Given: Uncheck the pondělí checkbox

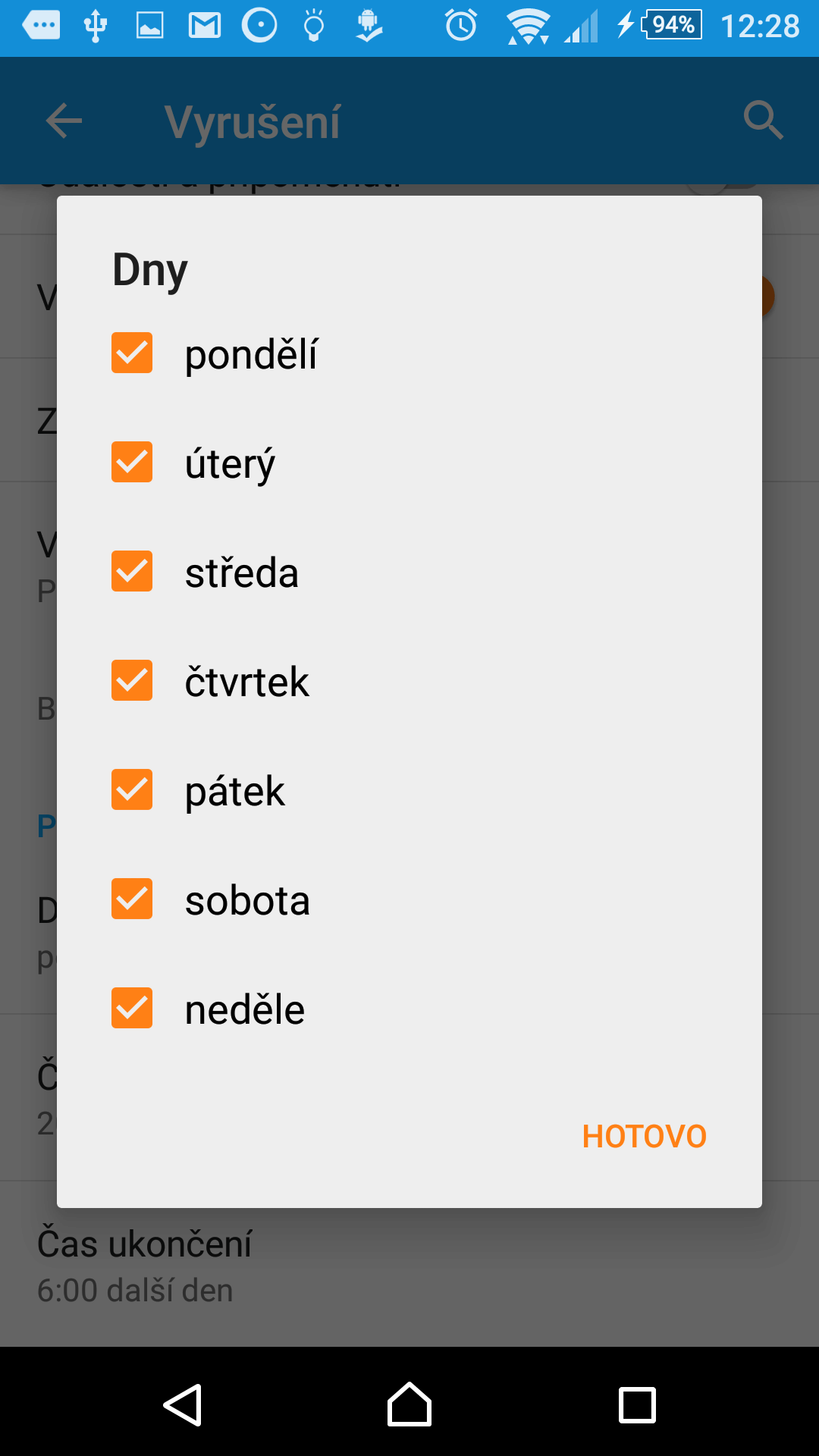Looking at the screenshot, I should (x=132, y=353).
